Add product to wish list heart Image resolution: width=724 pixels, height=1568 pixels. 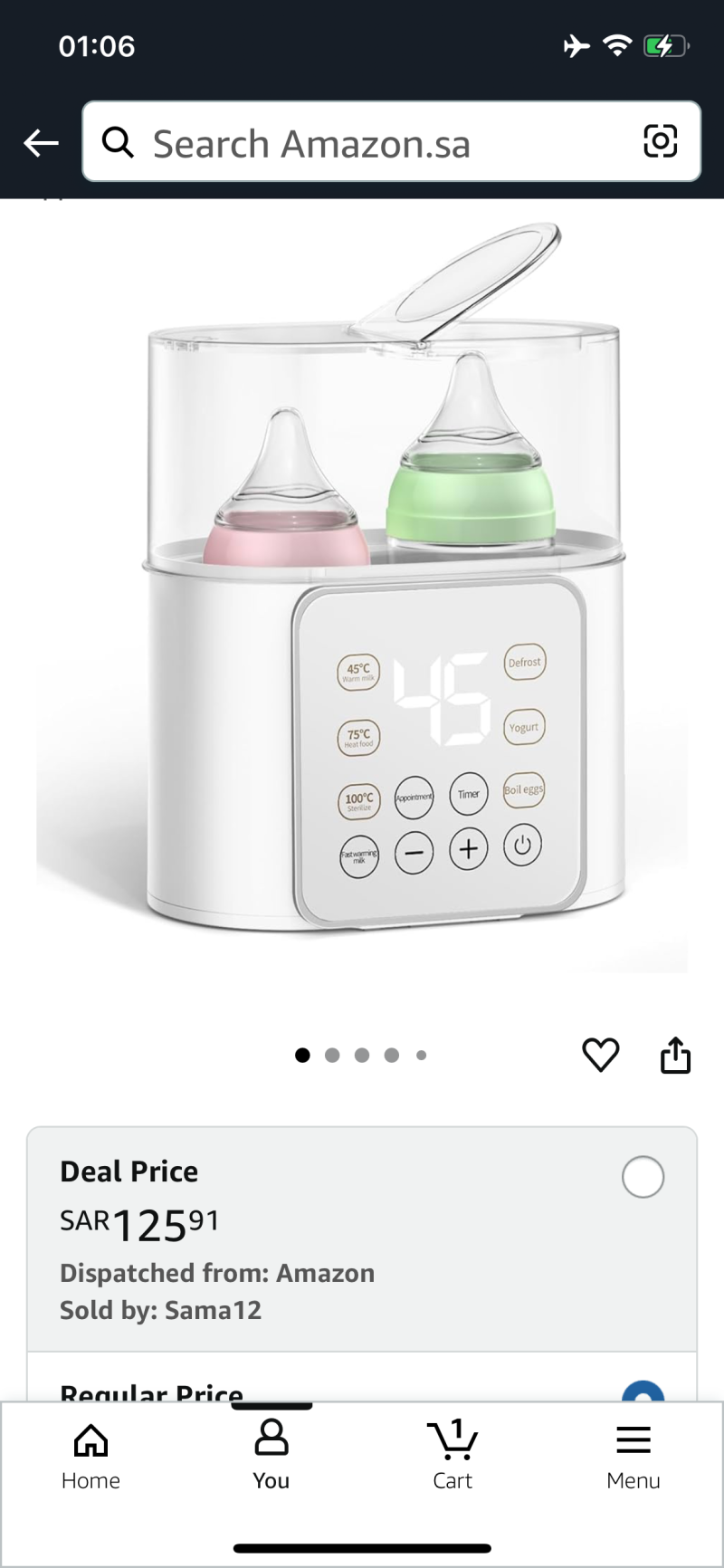coord(600,1055)
